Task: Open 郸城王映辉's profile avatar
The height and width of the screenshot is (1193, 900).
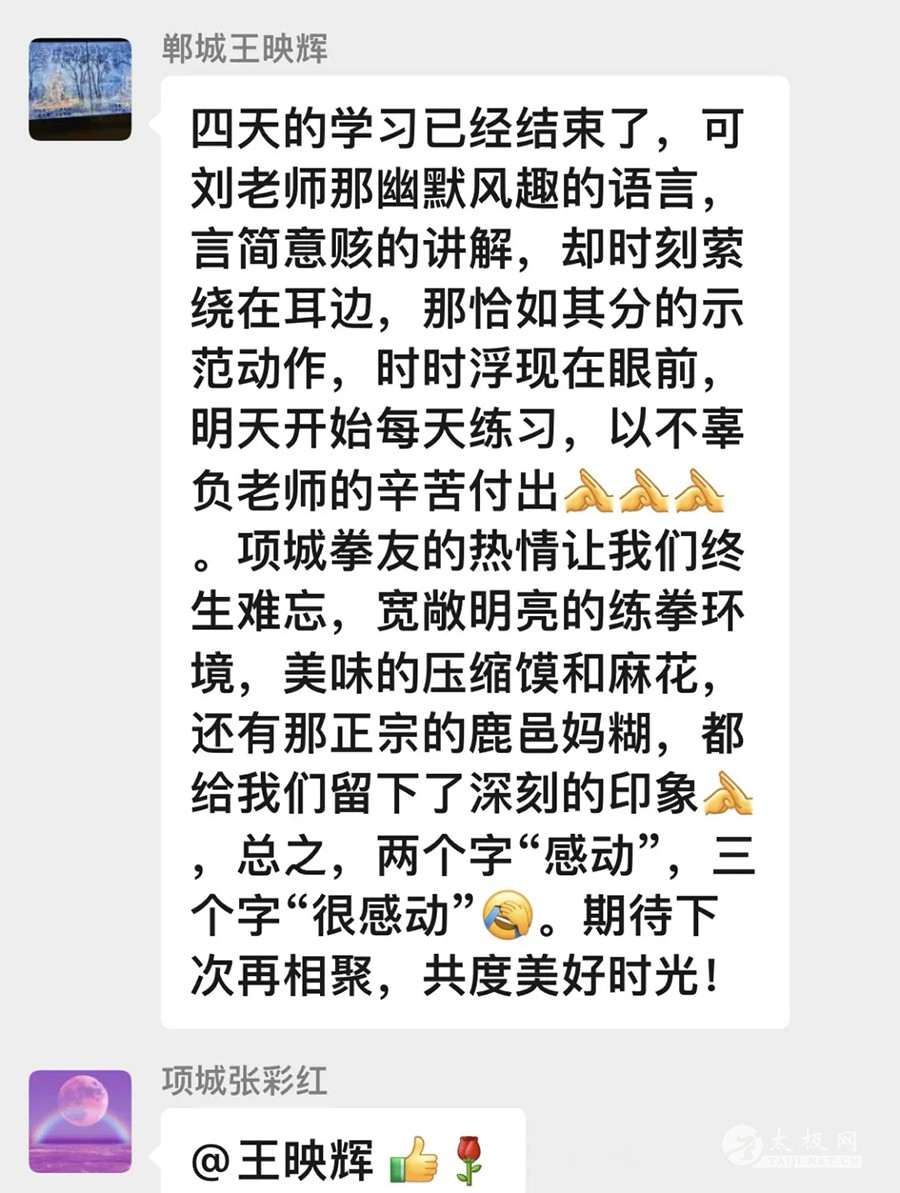Action: 80,89
